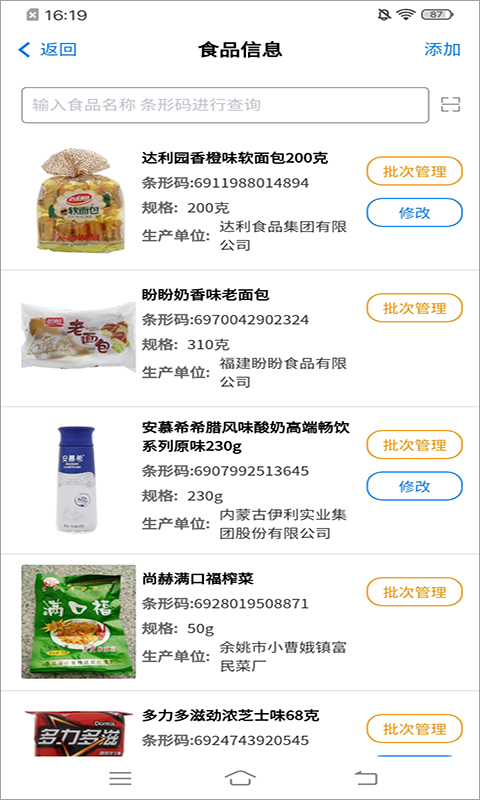Open 批次管理 for 盼盼奶香味老面包
The height and width of the screenshot is (800, 480).
tap(414, 308)
